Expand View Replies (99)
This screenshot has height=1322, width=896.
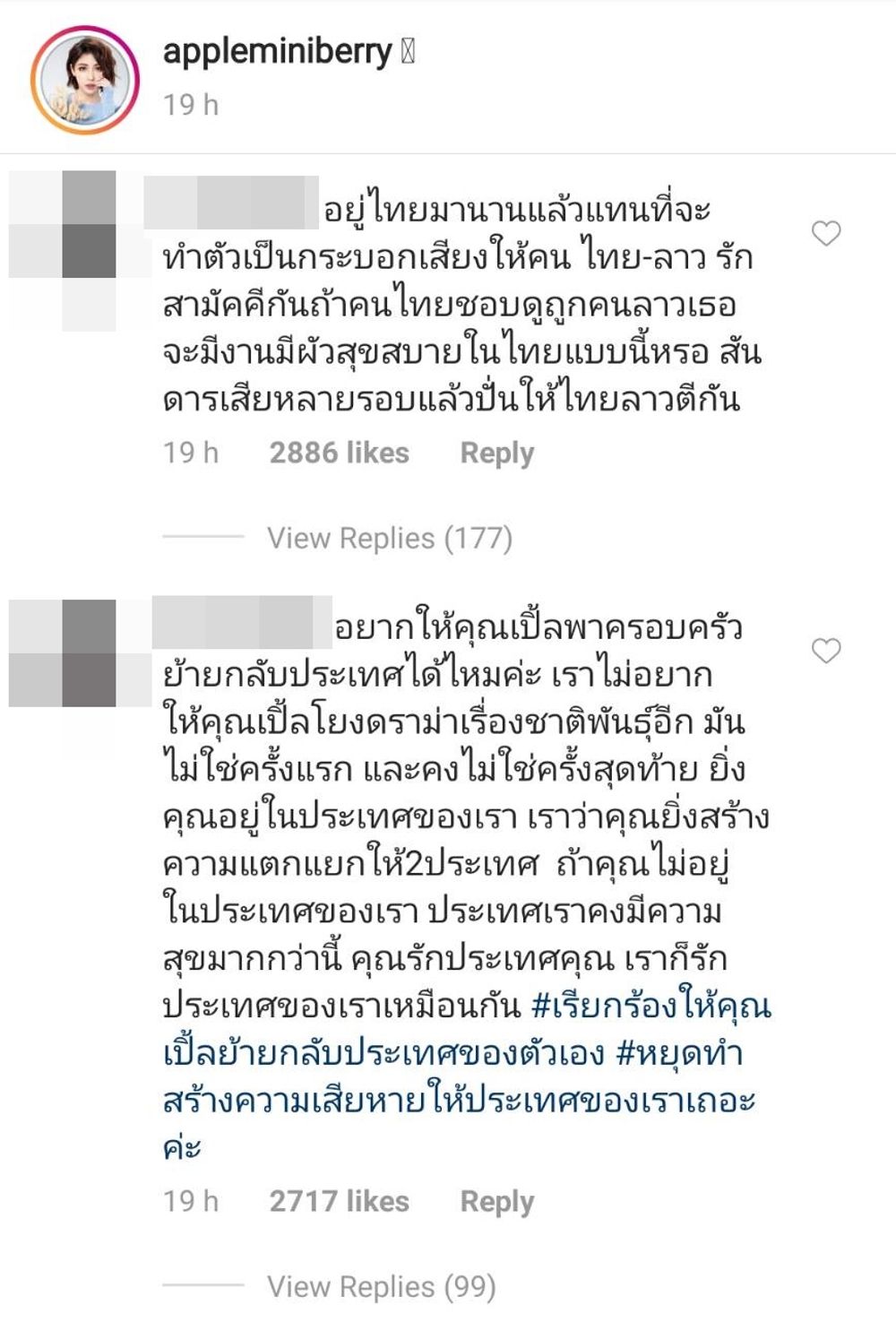tap(381, 1287)
